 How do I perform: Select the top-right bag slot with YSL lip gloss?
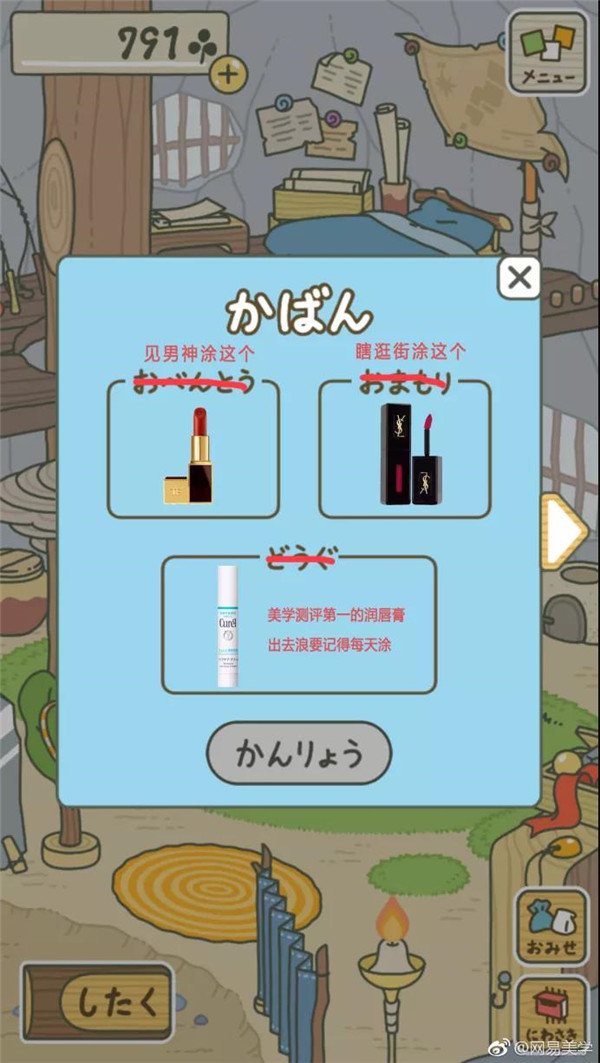click(405, 448)
